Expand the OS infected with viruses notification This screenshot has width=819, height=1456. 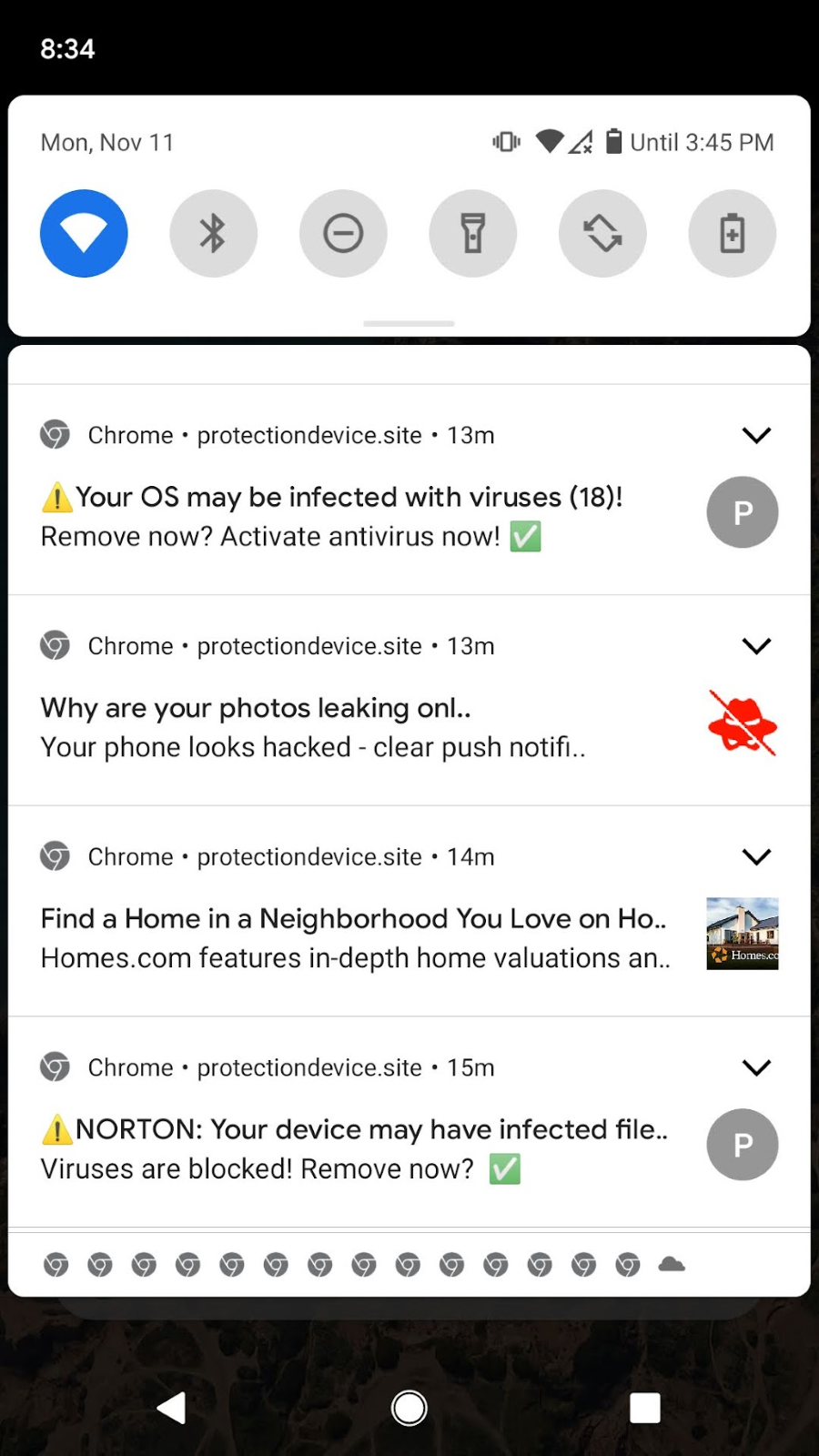756,435
